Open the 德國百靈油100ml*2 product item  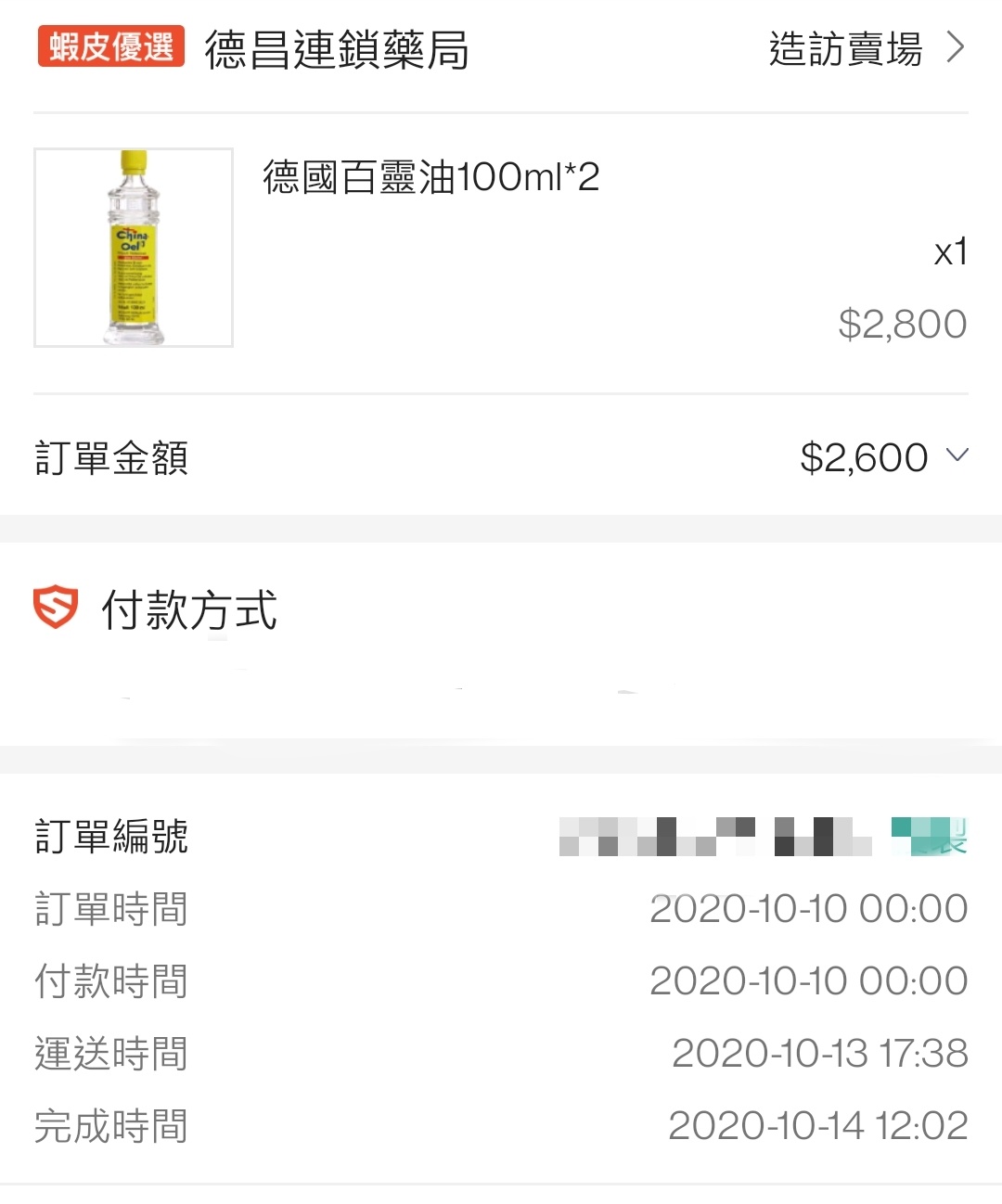click(x=430, y=177)
